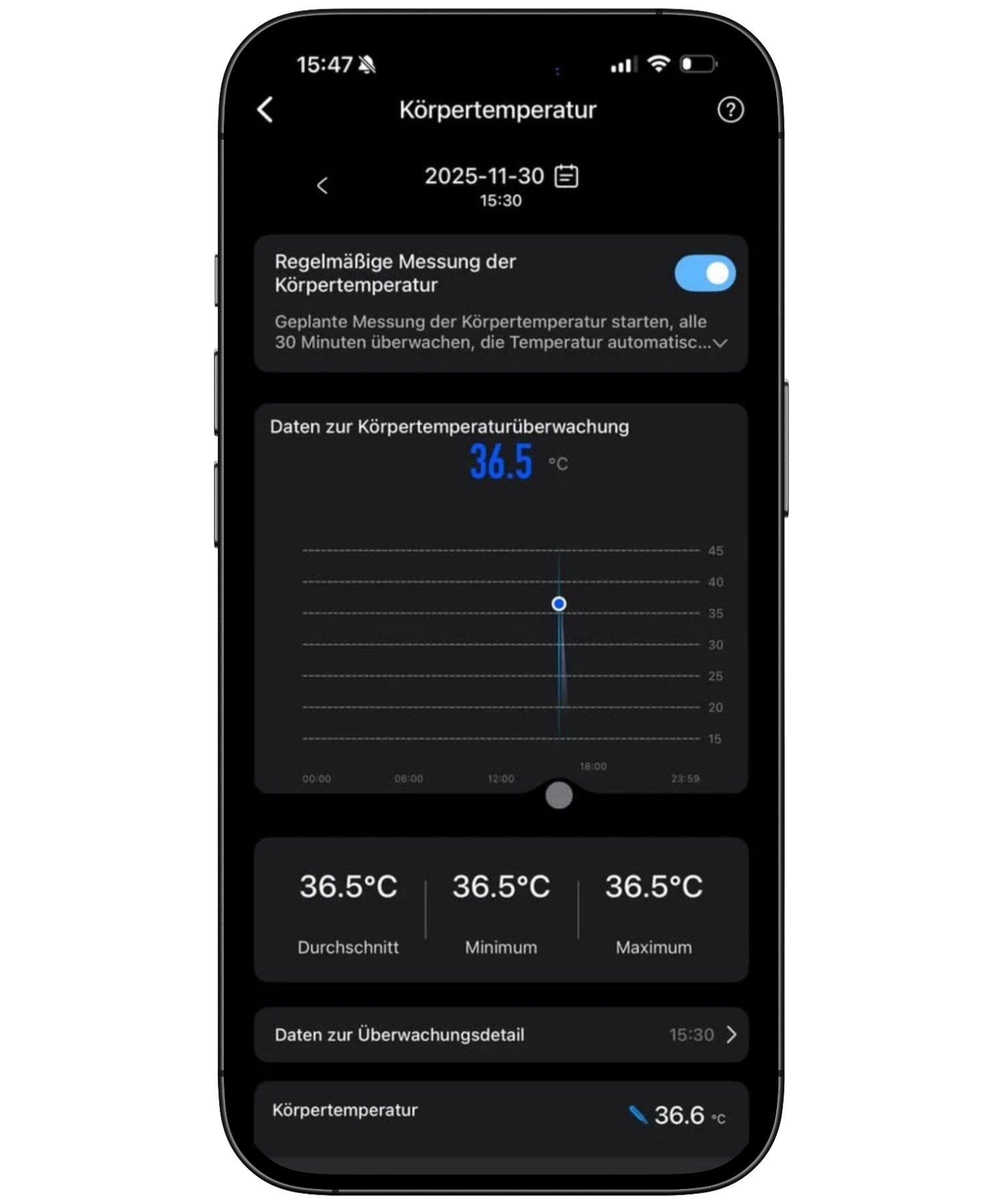Image resolution: width=1003 pixels, height=1204 pixels.
Task: Tap the gray slider handle below chart
Action: click(x=559, y=795)
